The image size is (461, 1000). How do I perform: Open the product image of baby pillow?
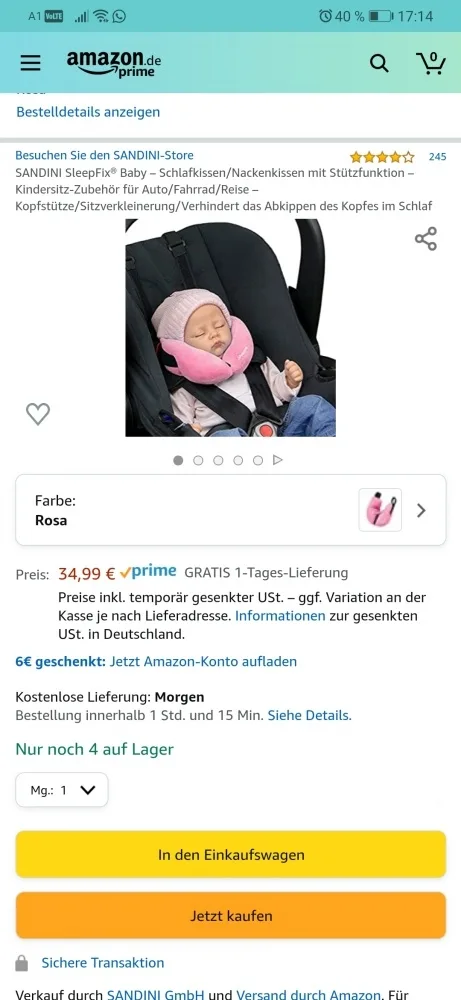(x=230, y=328)
